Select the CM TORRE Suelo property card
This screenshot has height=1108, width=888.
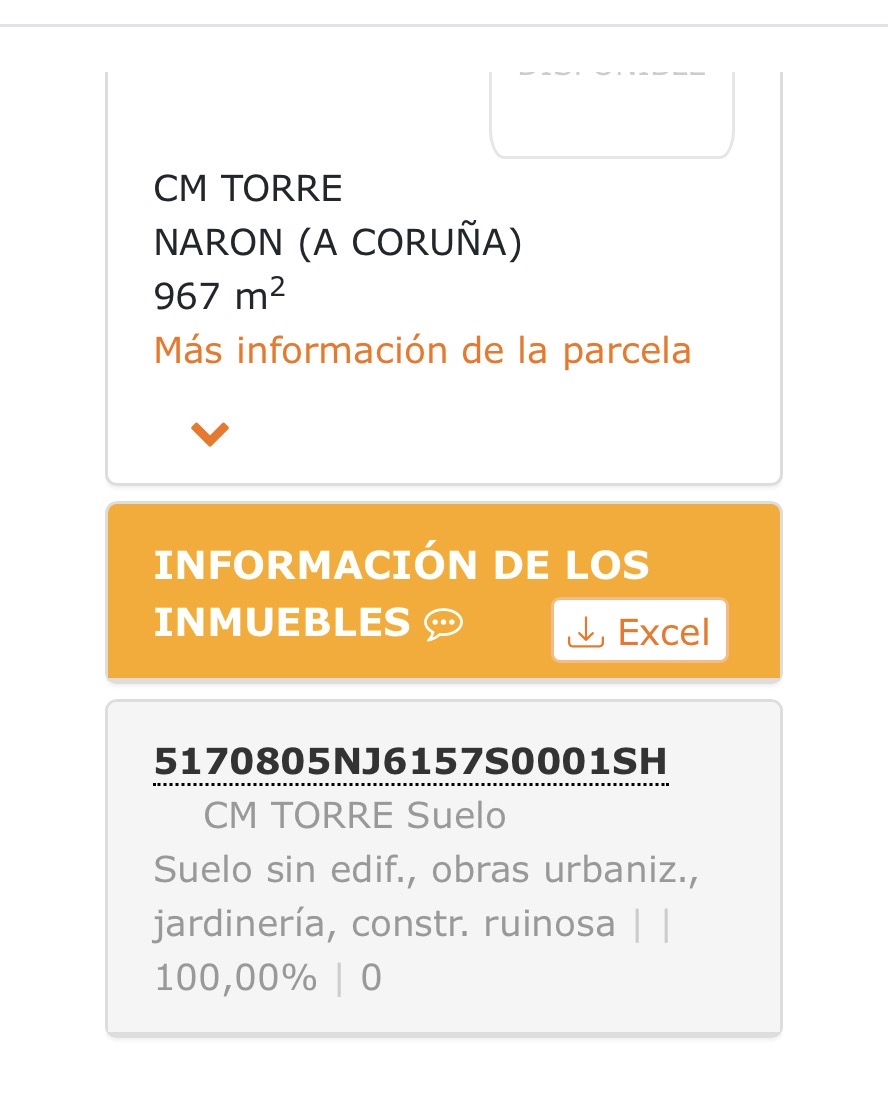443,865
